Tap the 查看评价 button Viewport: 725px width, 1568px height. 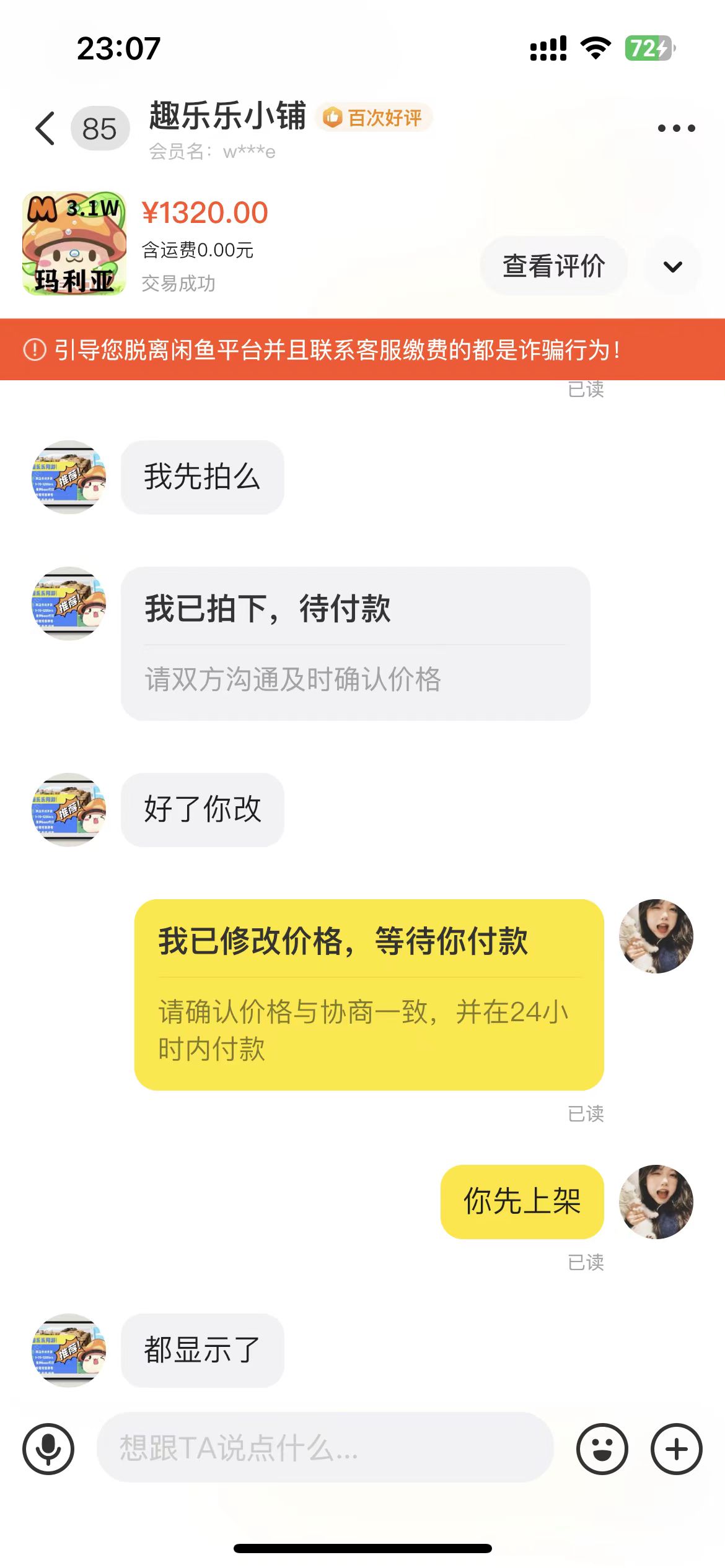(x=553, y=266)
